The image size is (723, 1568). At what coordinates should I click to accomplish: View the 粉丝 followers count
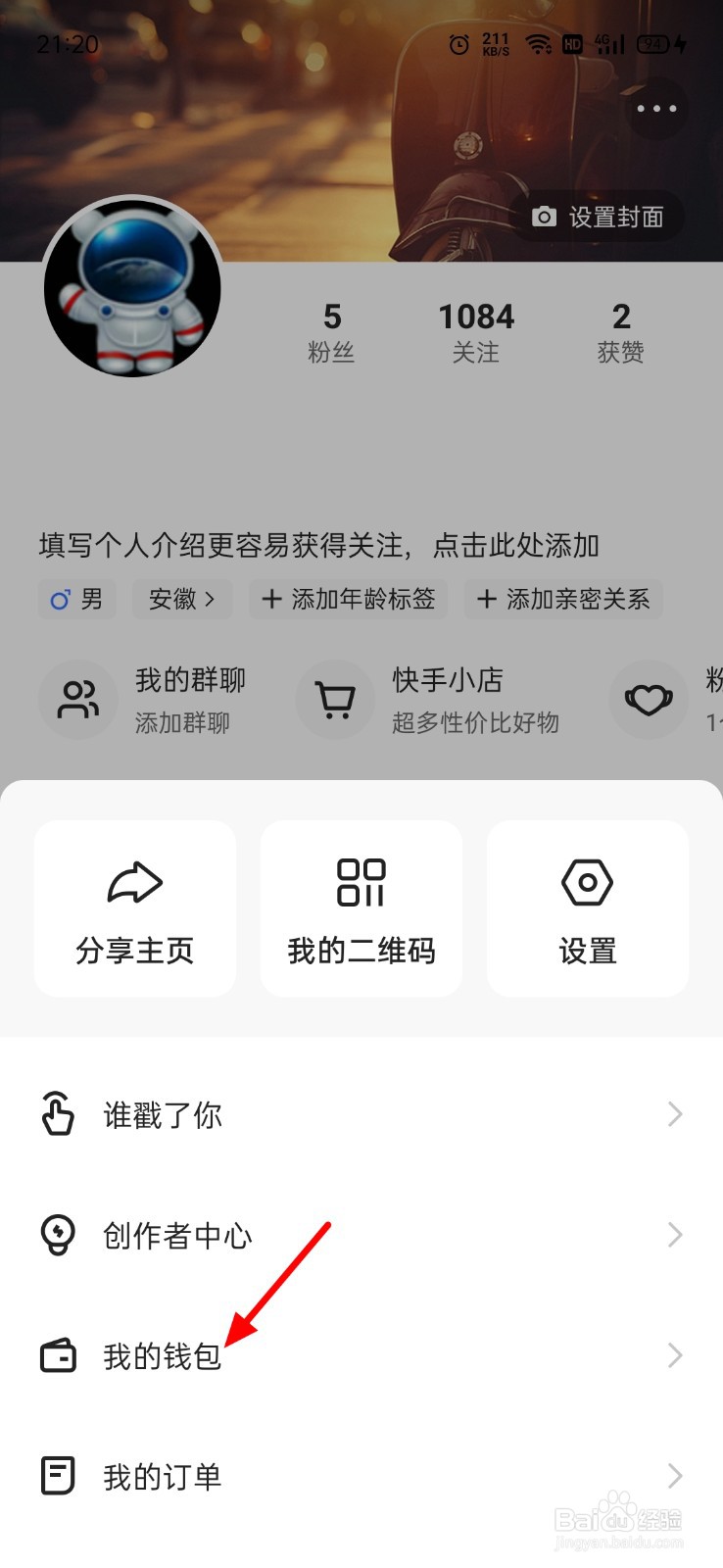(x=331, y=332)
